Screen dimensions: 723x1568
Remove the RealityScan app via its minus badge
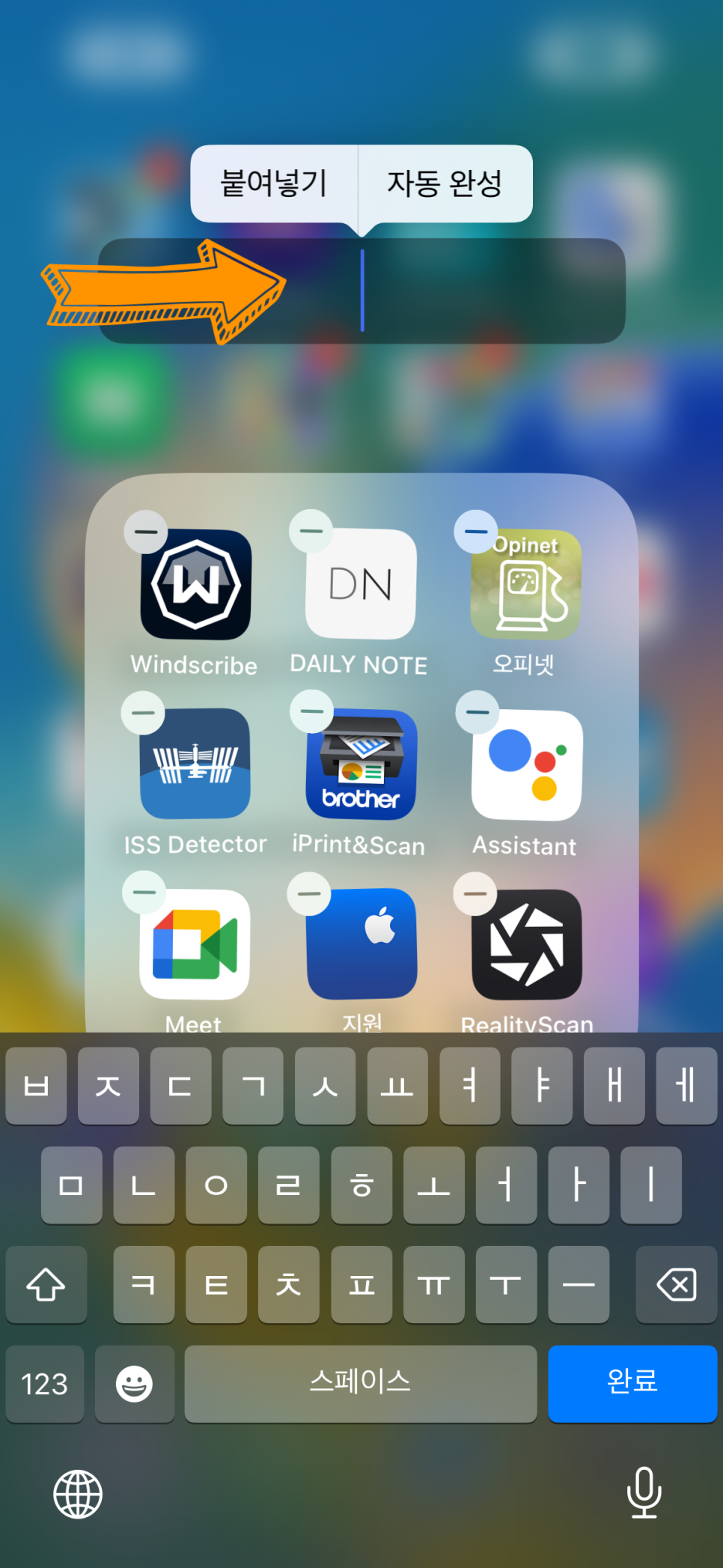coord(475,893)
